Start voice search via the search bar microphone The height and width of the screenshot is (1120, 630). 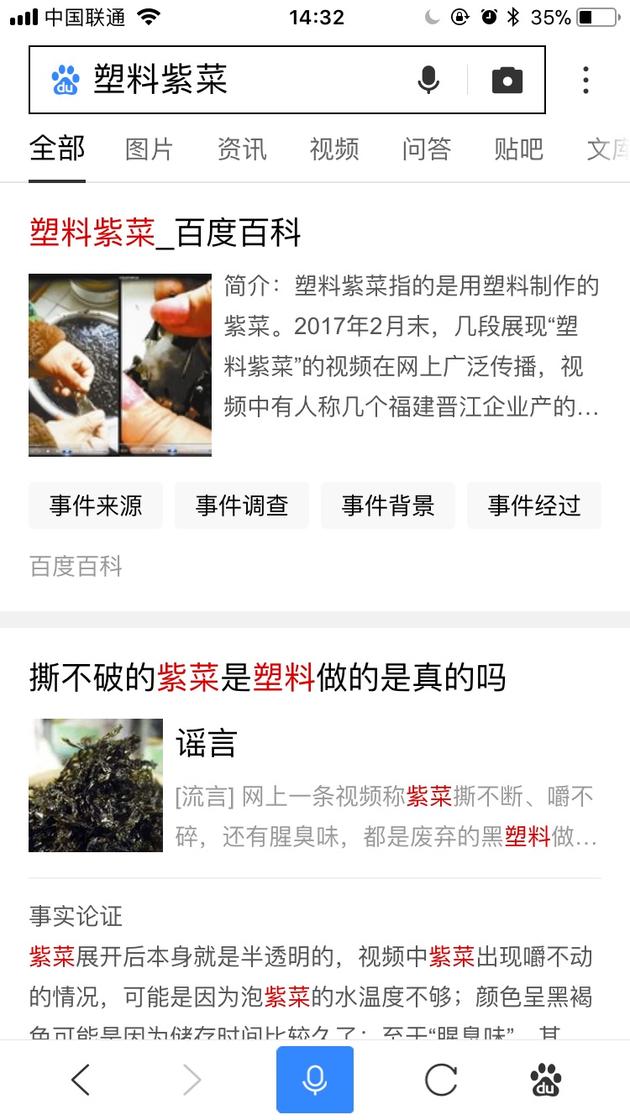(428, 79)
